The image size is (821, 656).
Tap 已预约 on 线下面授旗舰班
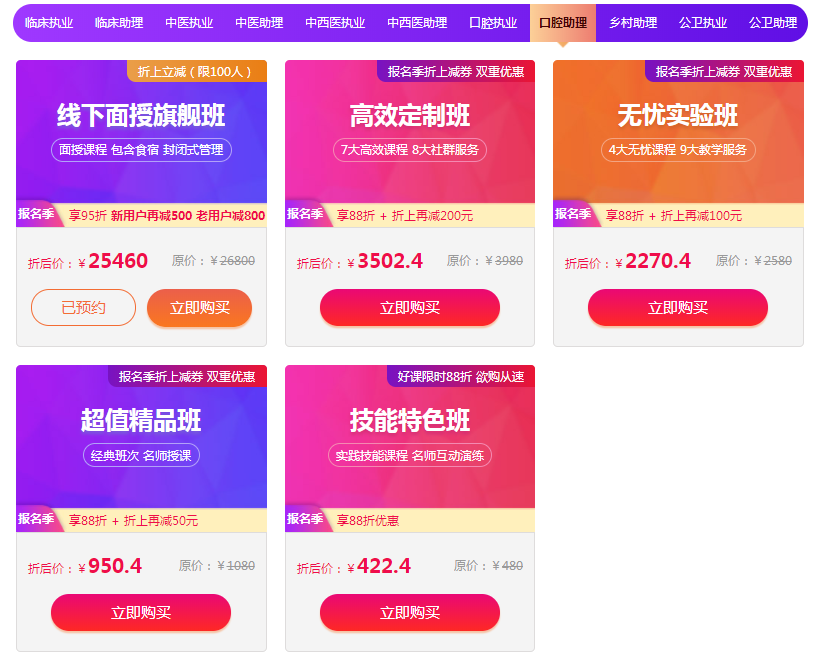[83, 308]
